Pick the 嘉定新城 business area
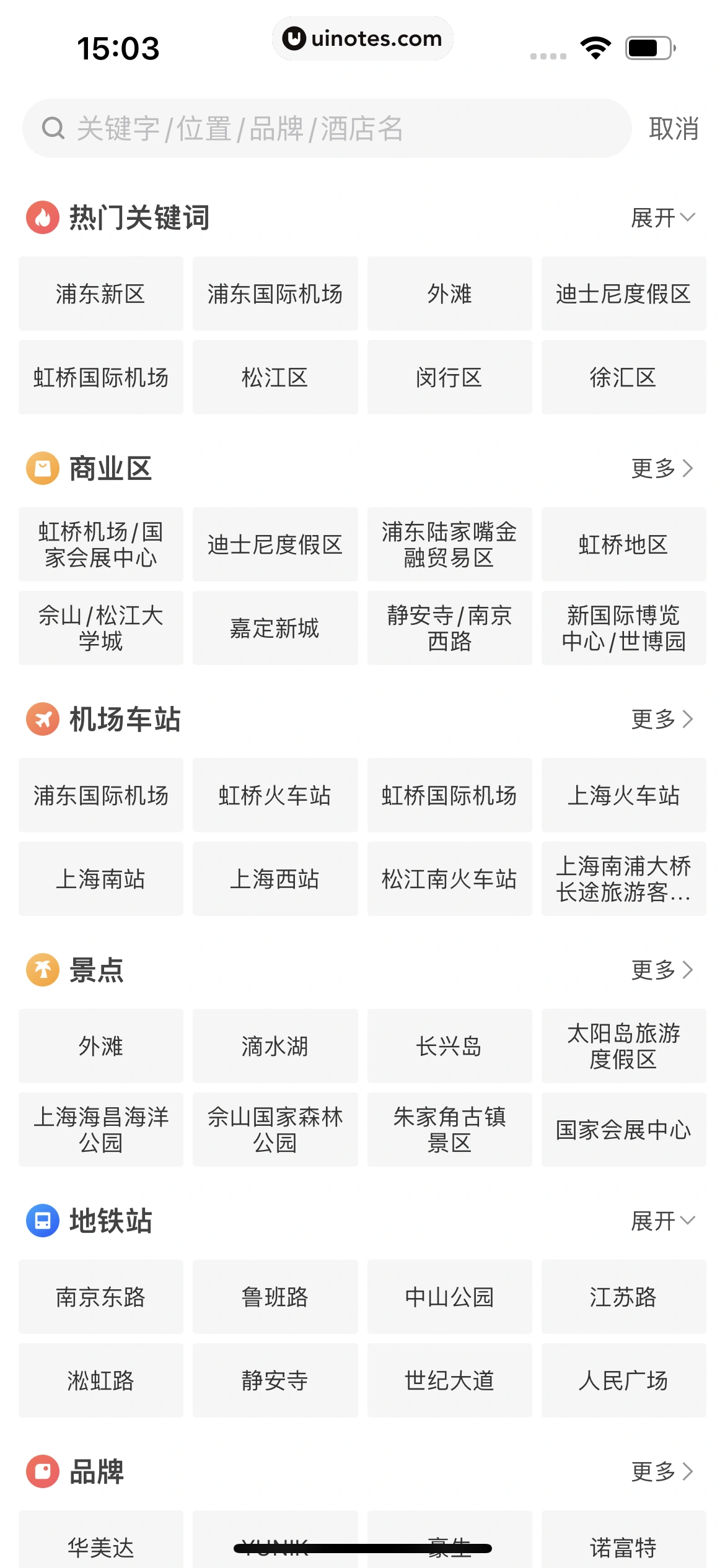 click(x=275, y=628)
